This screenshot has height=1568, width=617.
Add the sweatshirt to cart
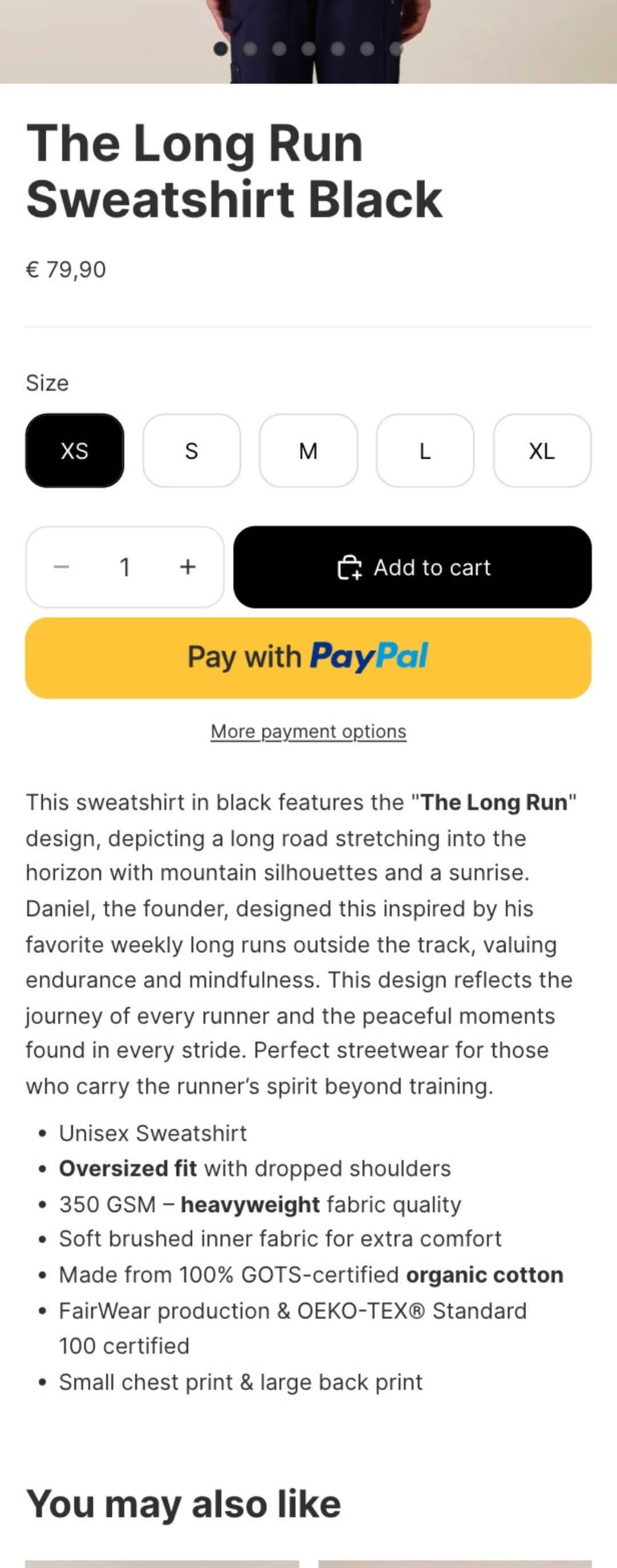(412, 567)
